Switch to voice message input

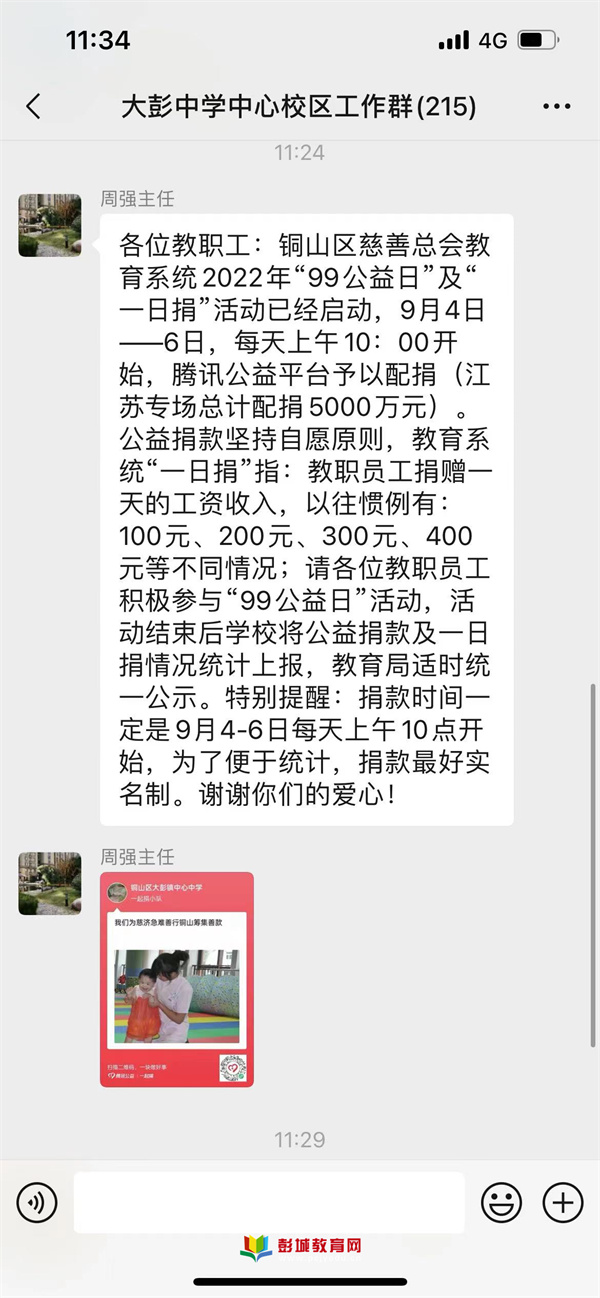coord(37,1202)
